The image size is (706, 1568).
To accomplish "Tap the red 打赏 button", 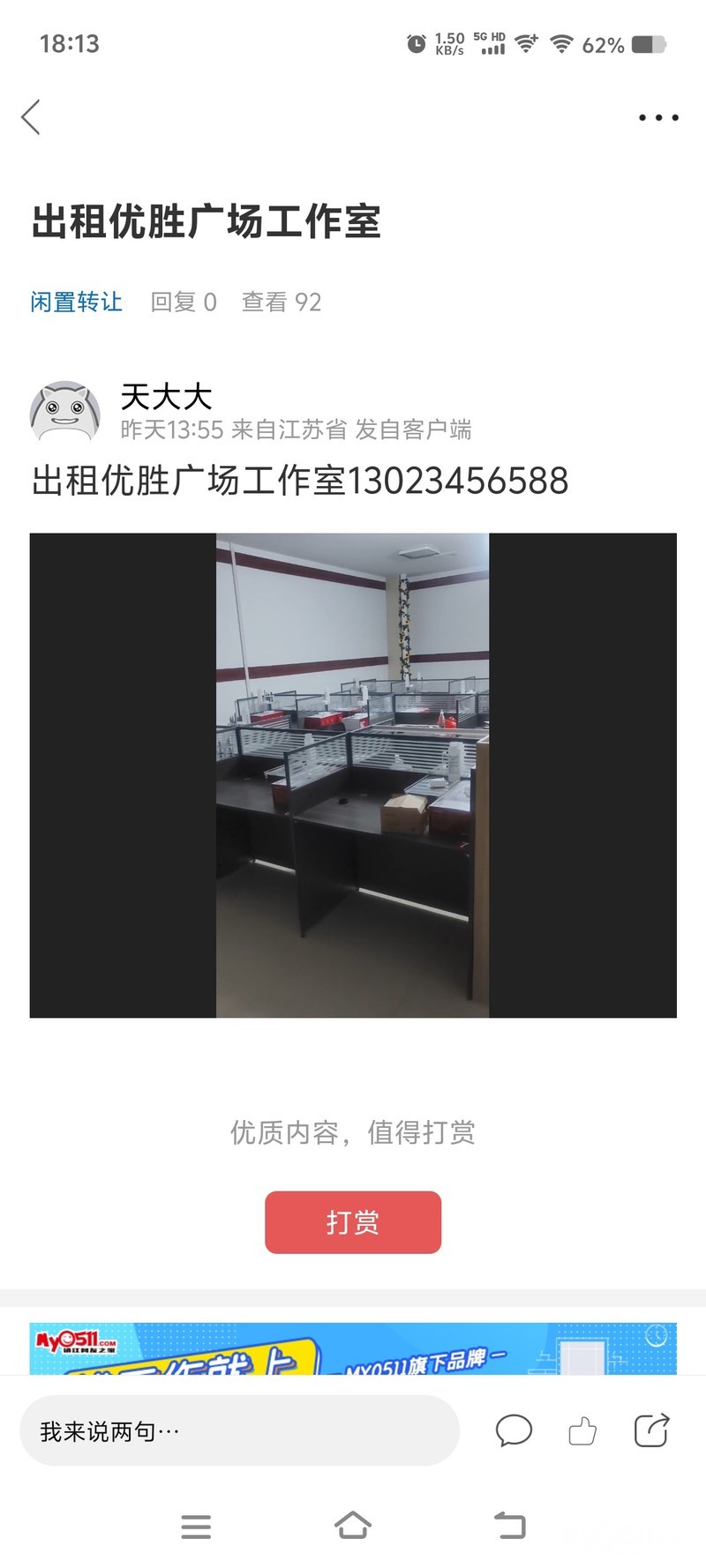I will point(352,1222).
